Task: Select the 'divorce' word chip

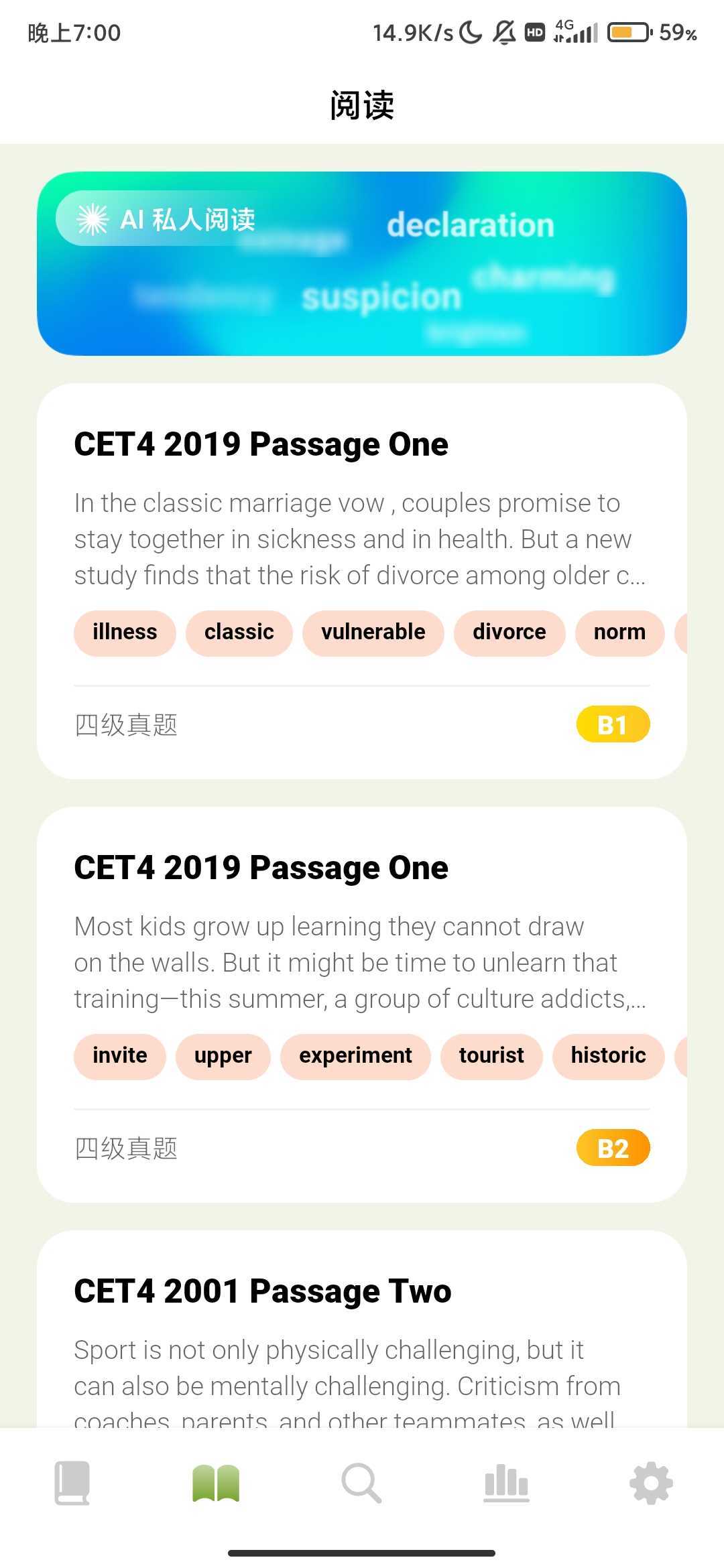Action: 509,632
